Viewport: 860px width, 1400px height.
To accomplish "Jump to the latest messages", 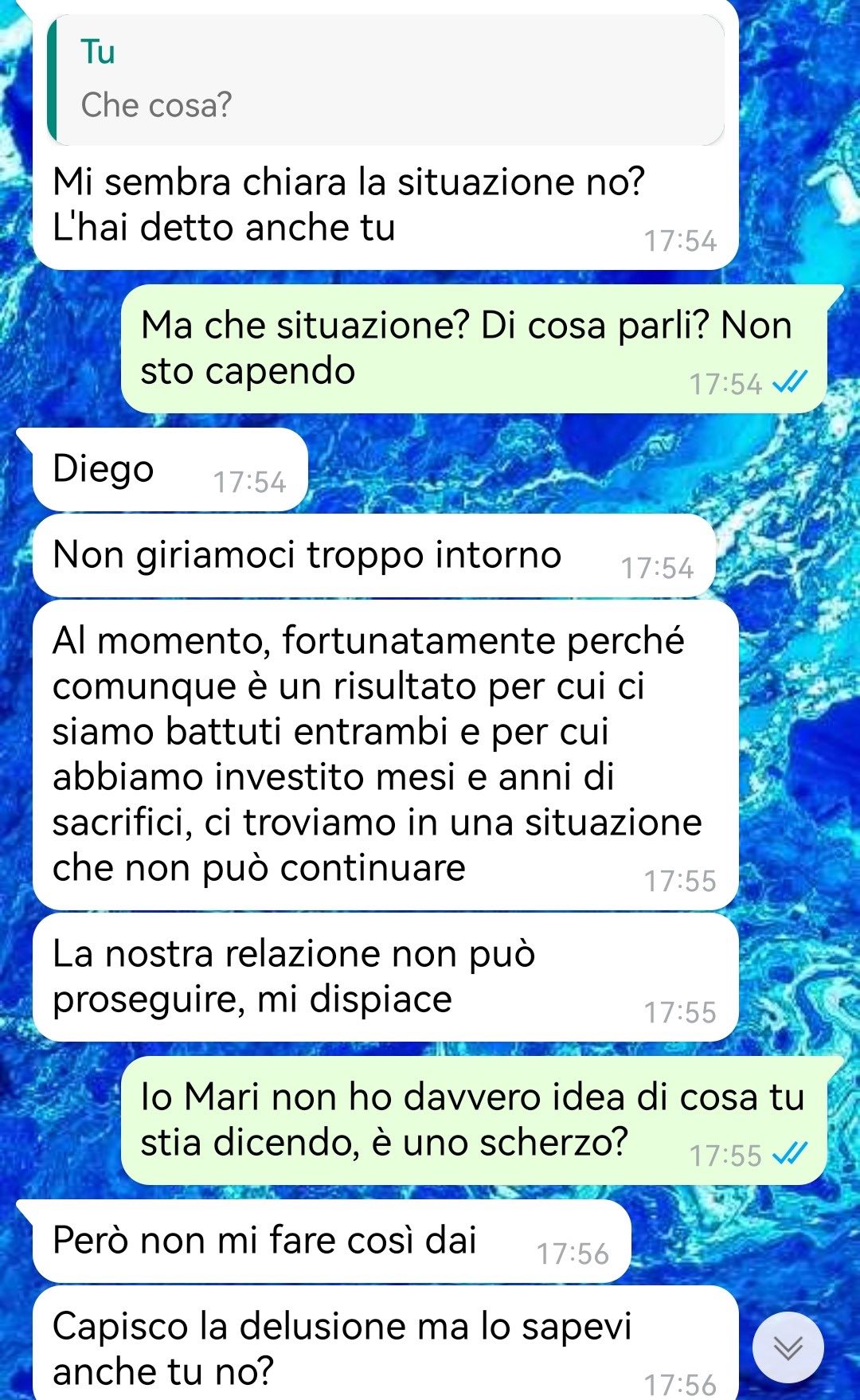I will (x=788, y=1347).
